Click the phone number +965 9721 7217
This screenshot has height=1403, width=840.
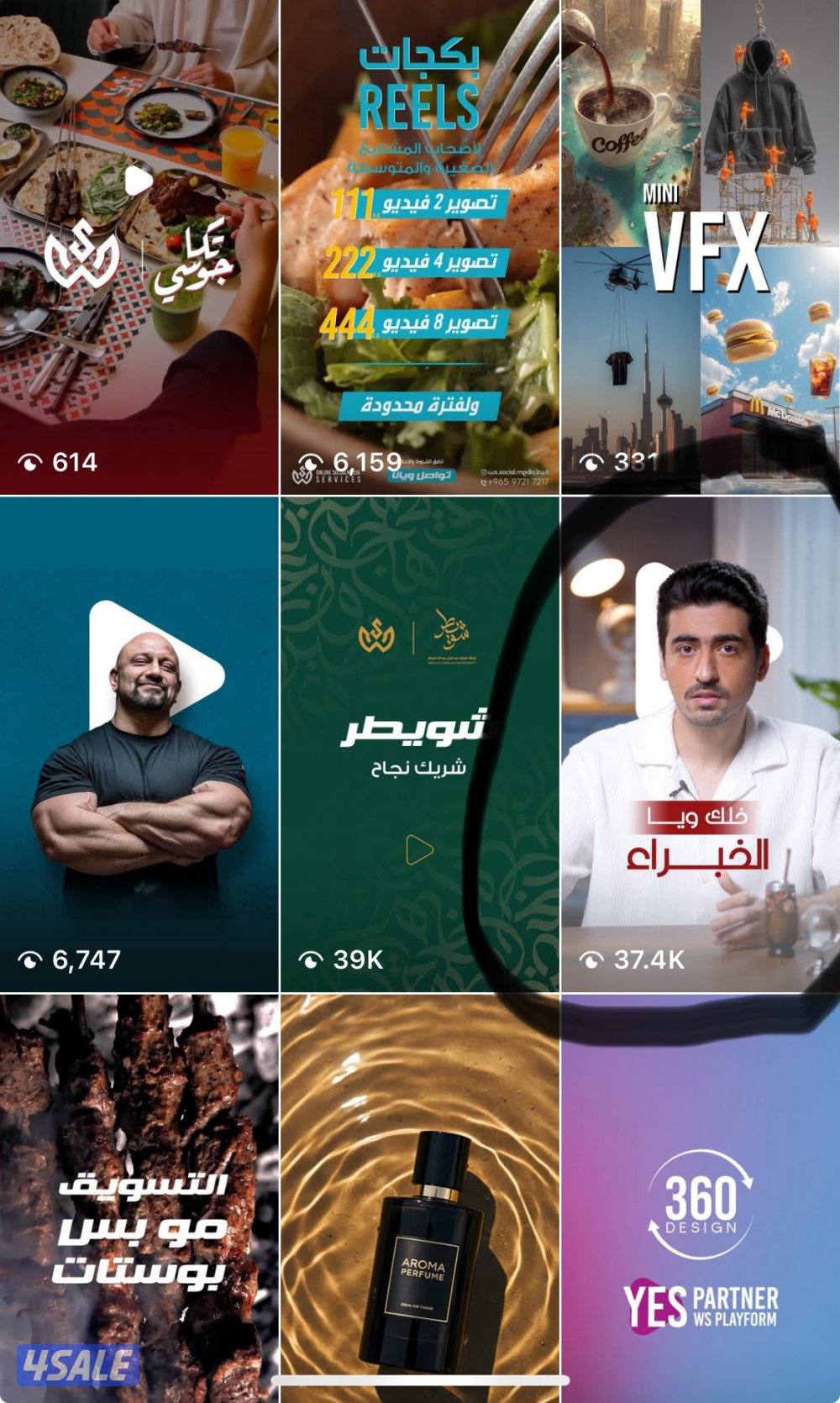(517, 481)
